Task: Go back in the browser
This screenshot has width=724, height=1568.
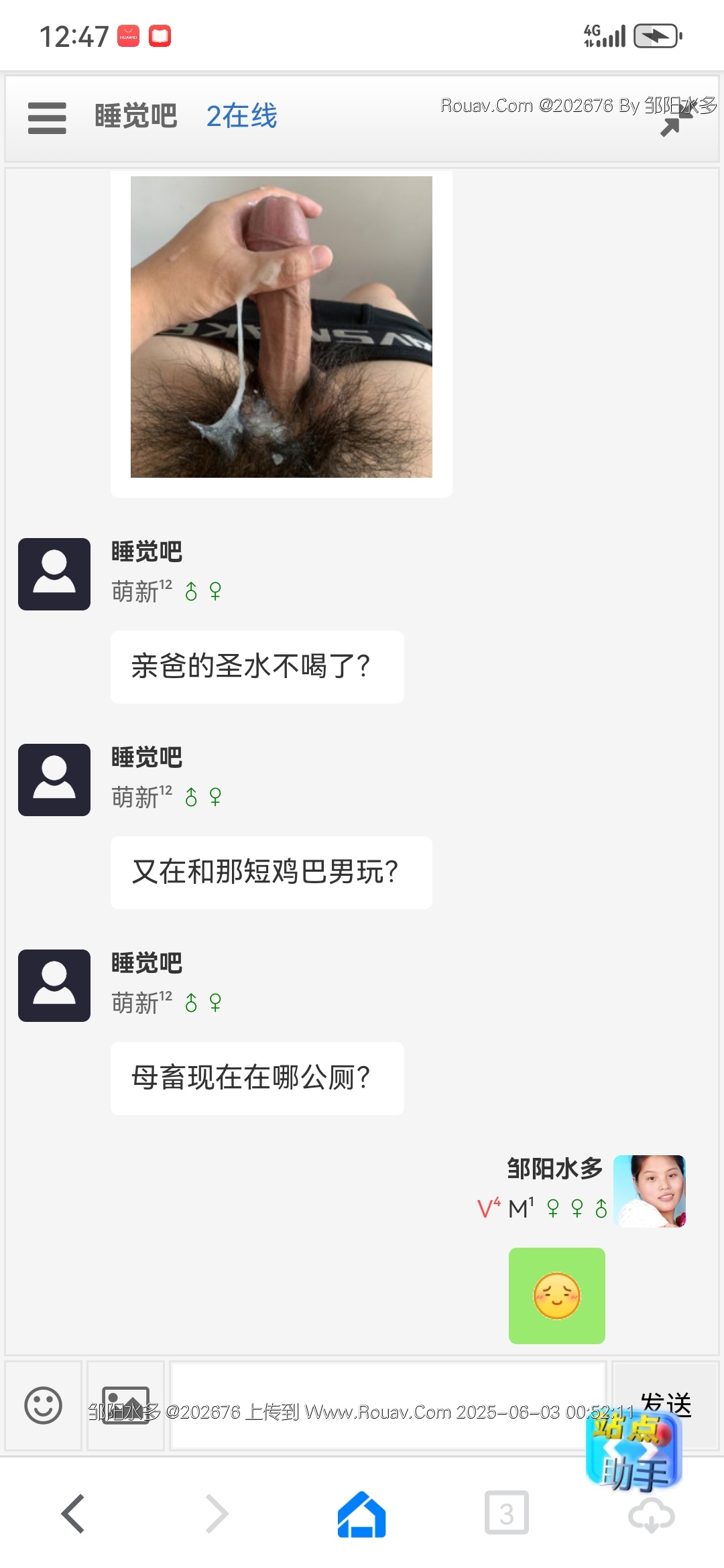Action: tap(73, 1514)
